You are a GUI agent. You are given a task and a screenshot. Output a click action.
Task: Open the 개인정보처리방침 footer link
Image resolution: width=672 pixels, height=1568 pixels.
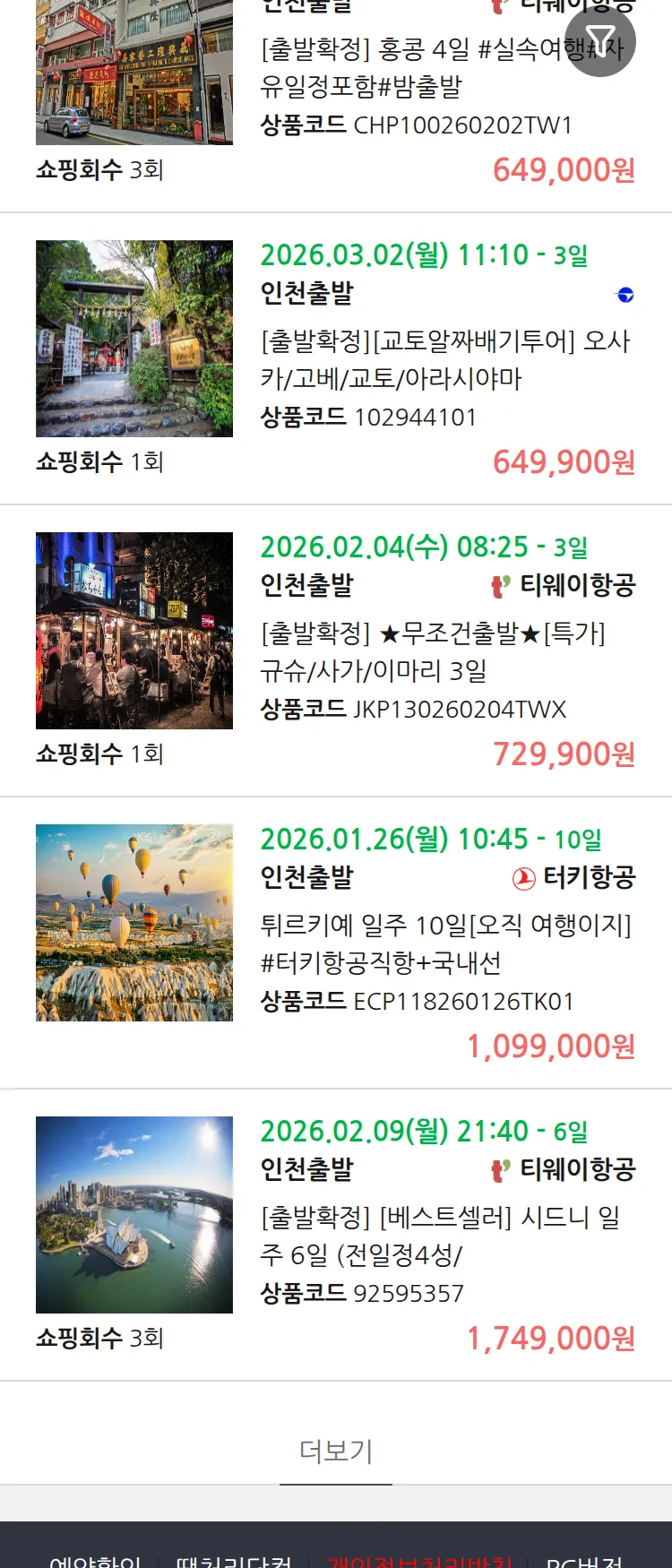419,1560
